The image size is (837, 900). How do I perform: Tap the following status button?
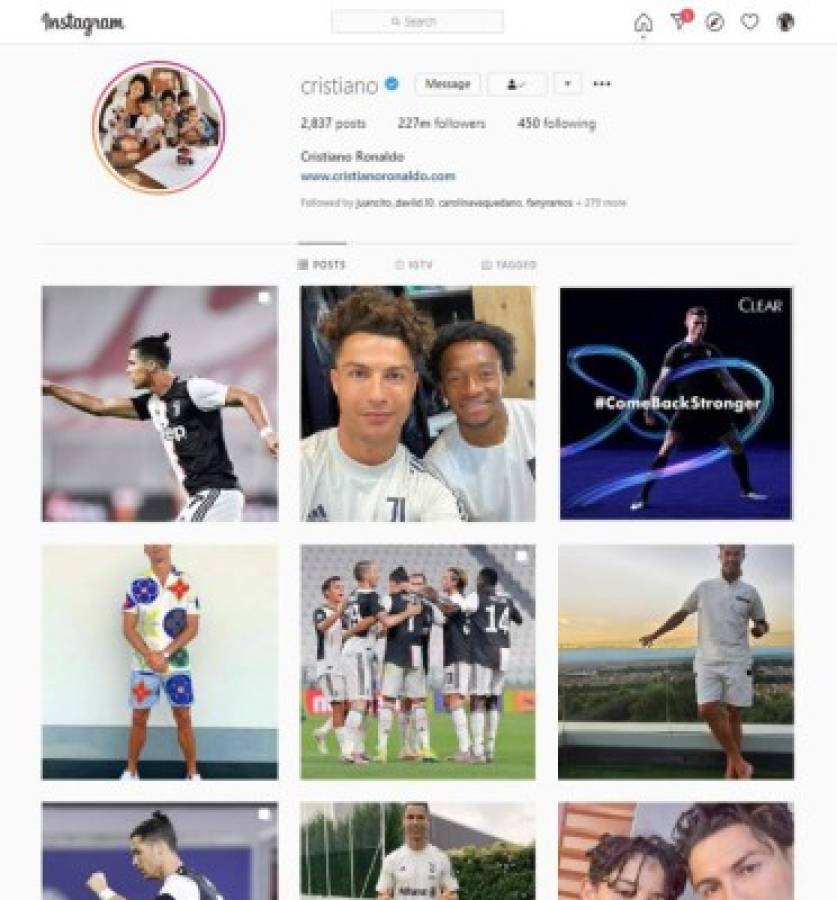point(517,85)
